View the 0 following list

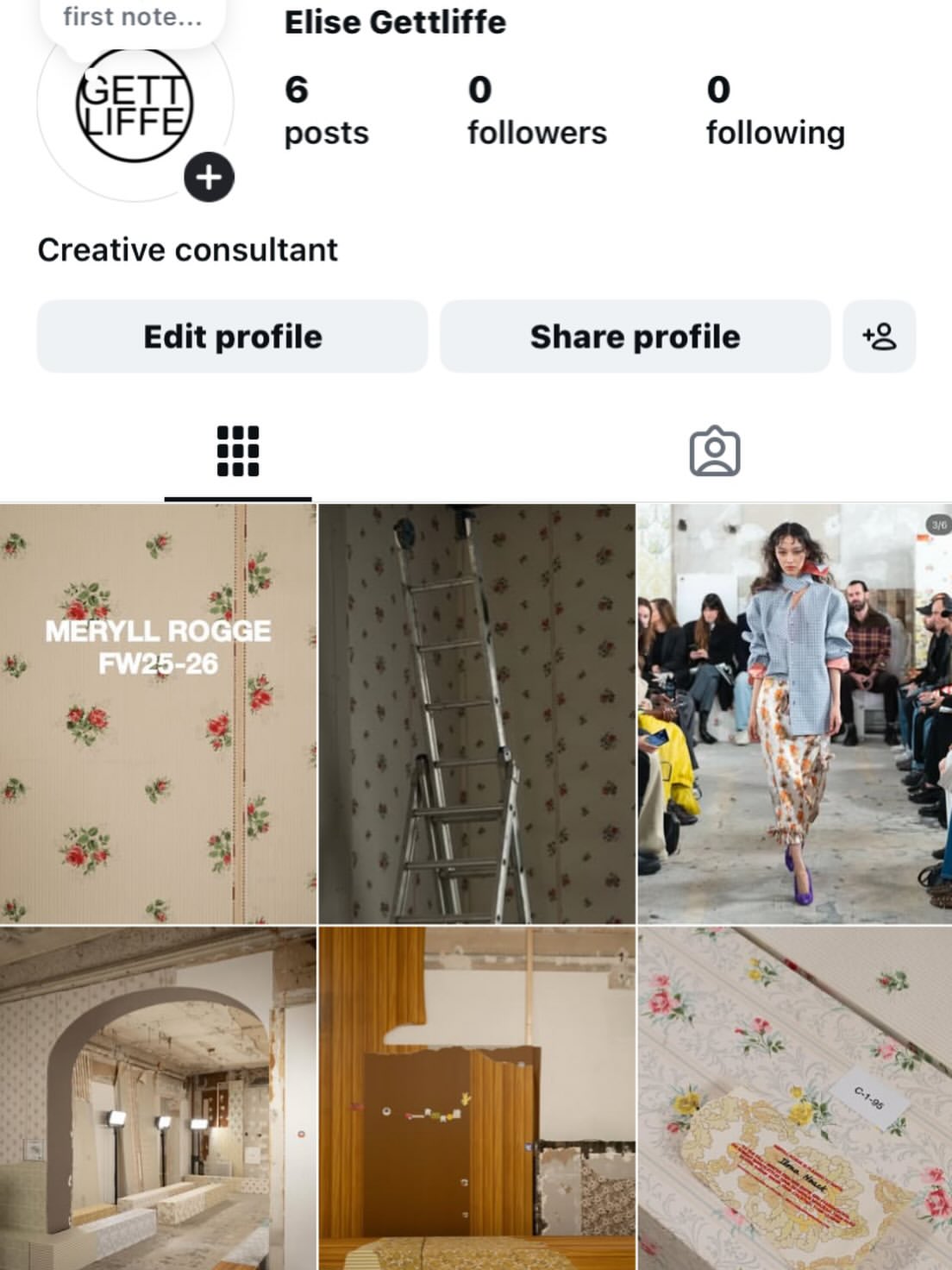[x=774, y=110]
